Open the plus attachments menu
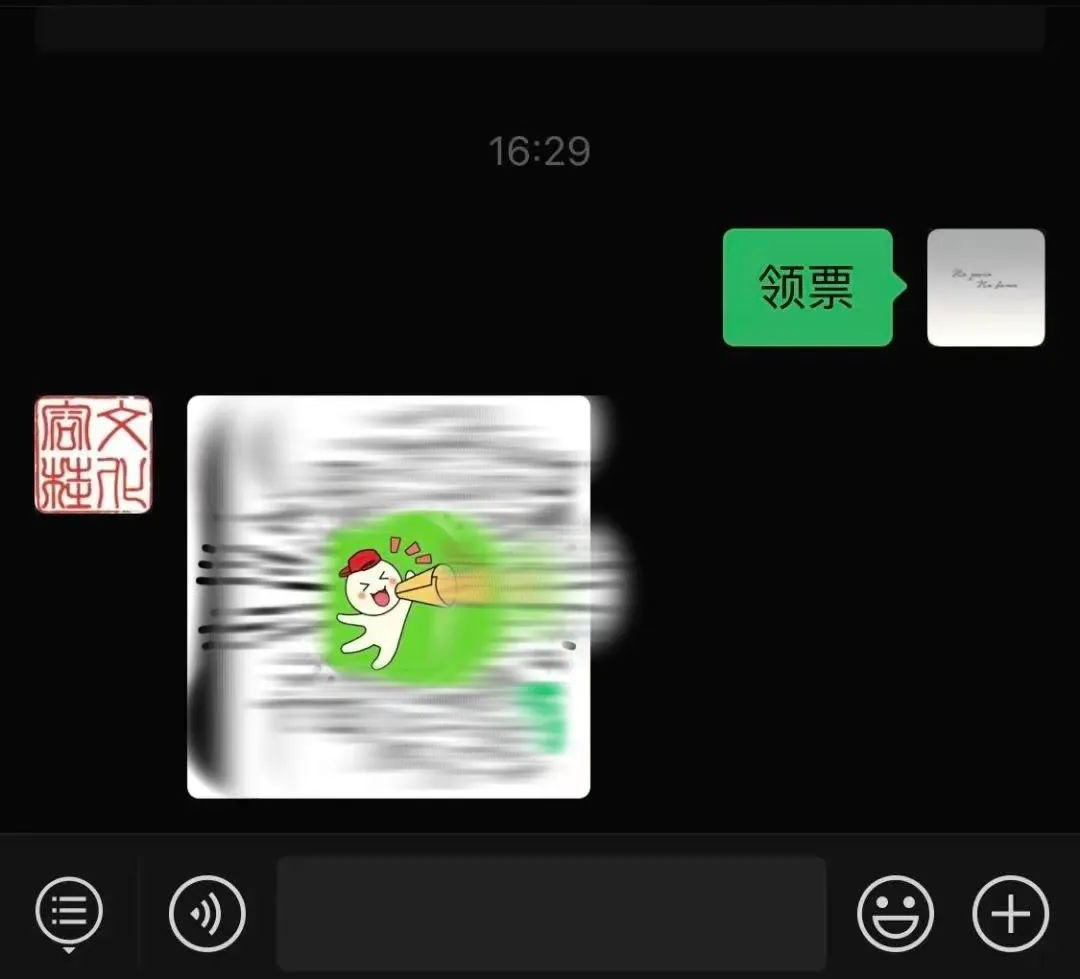Image resolution: width=1080 pixels, height=979 pixels. coord(1010,913)
